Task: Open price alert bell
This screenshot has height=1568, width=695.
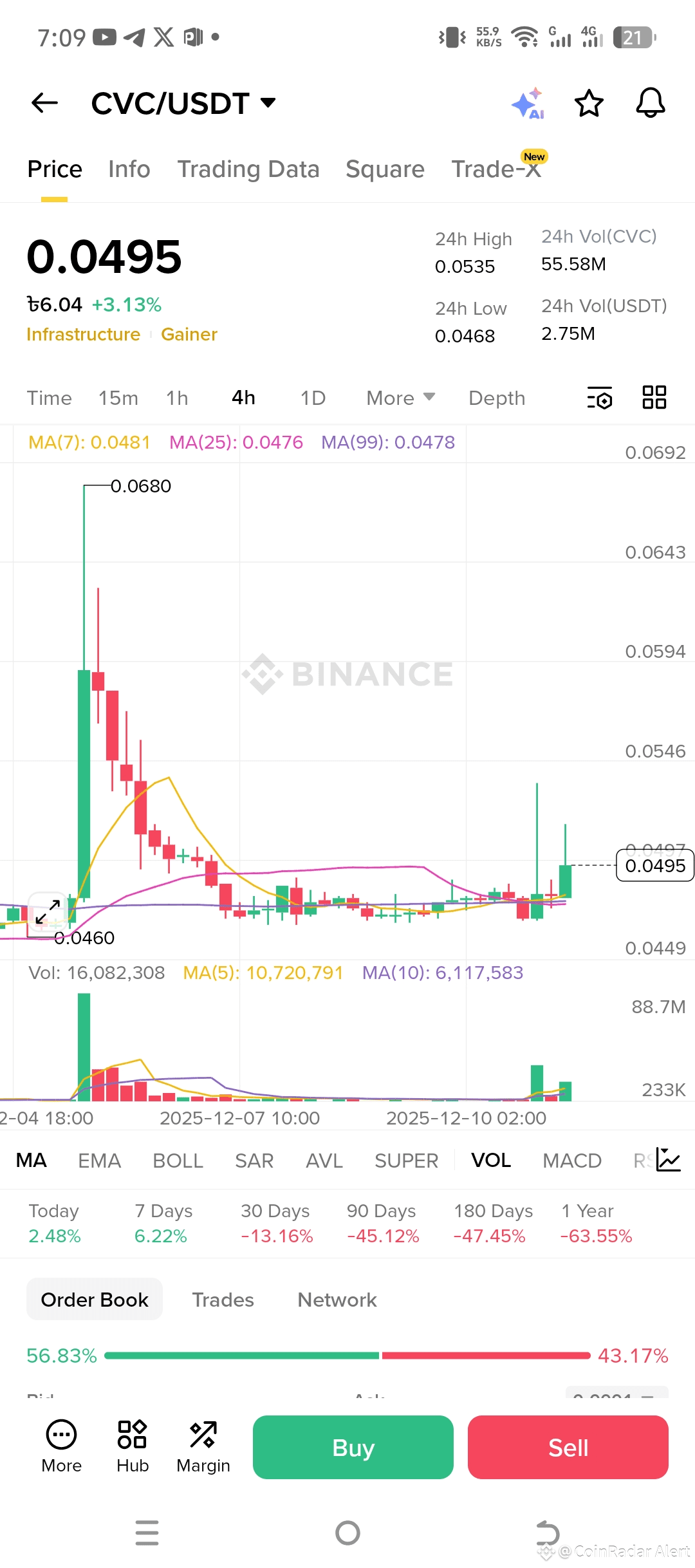Action: click(x=650, y=103)
